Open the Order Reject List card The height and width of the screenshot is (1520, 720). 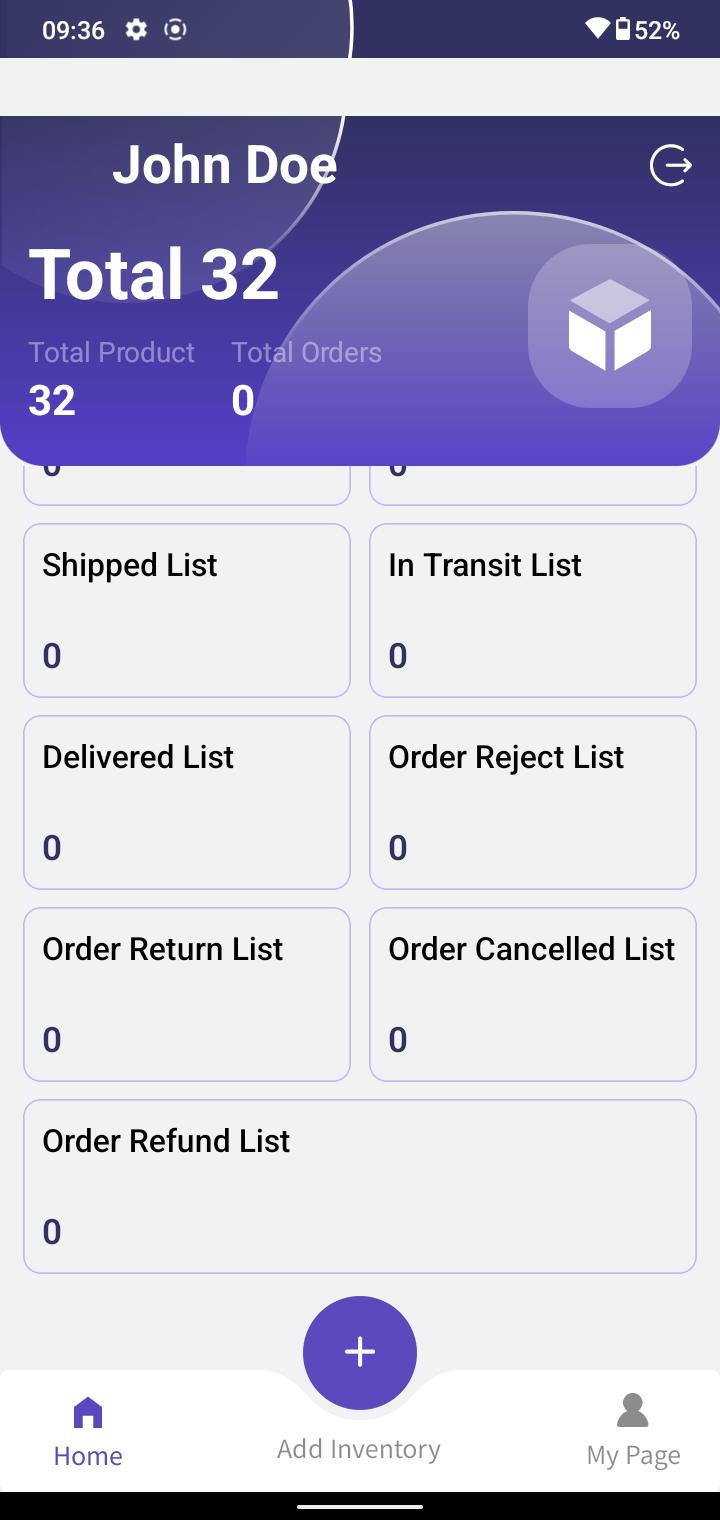[533, 802]
